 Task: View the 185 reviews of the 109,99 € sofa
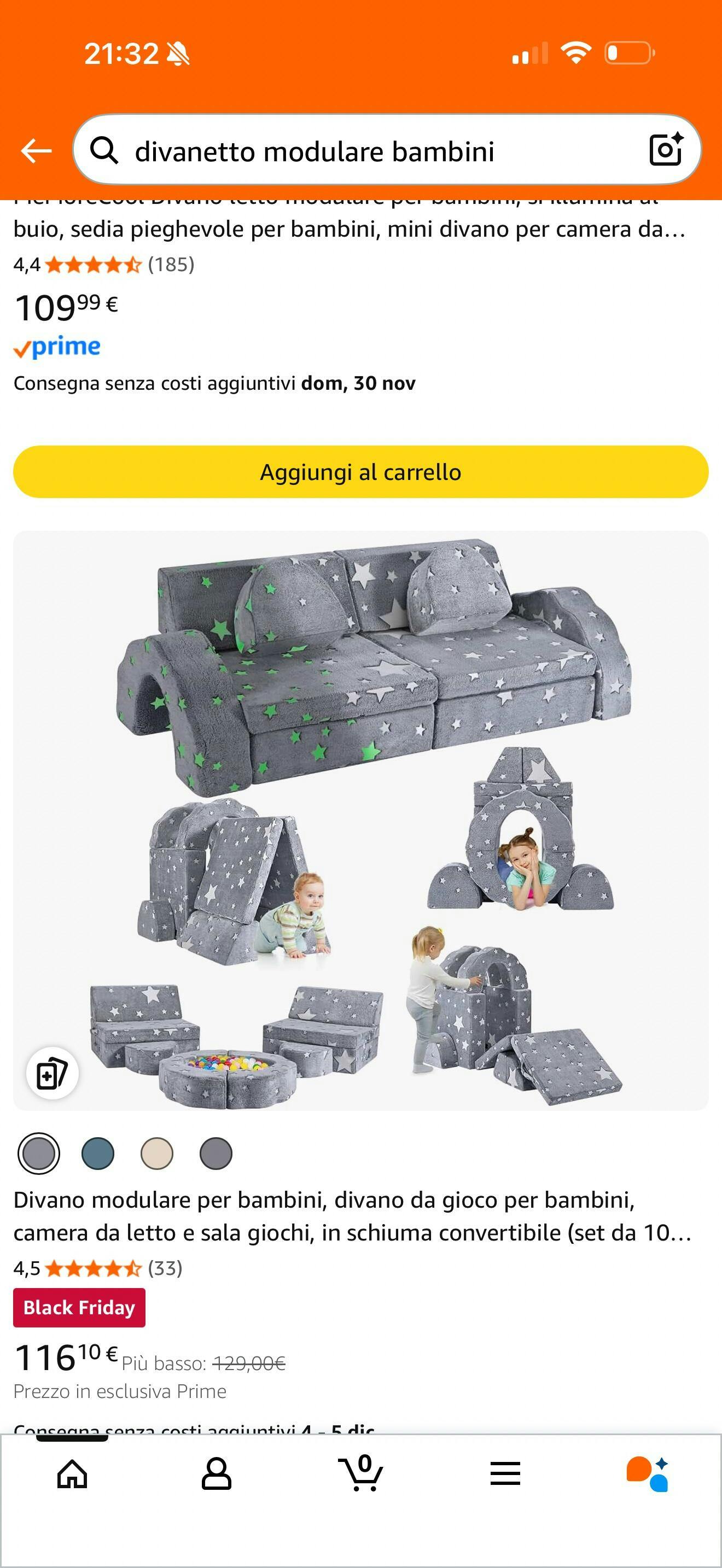[171, 265]
